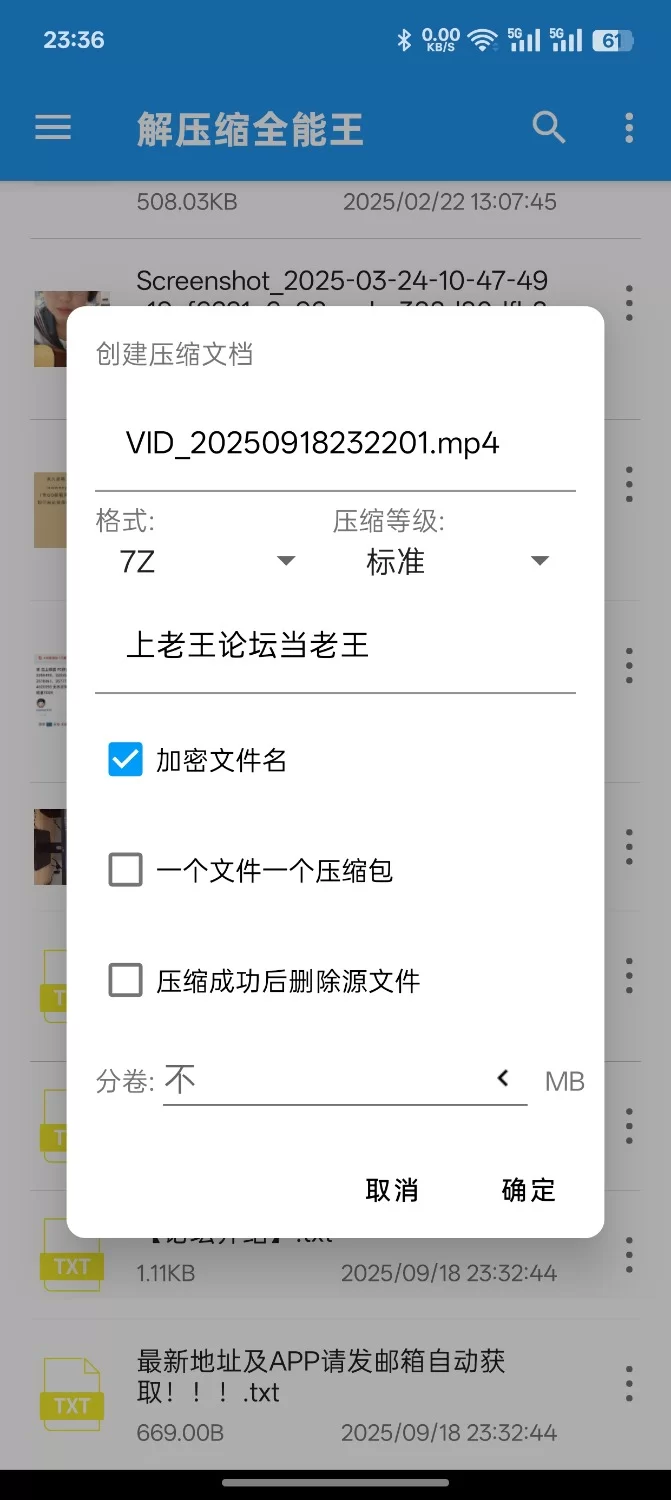Uncheck the 加密文件名 checkbox

[126, 761]
